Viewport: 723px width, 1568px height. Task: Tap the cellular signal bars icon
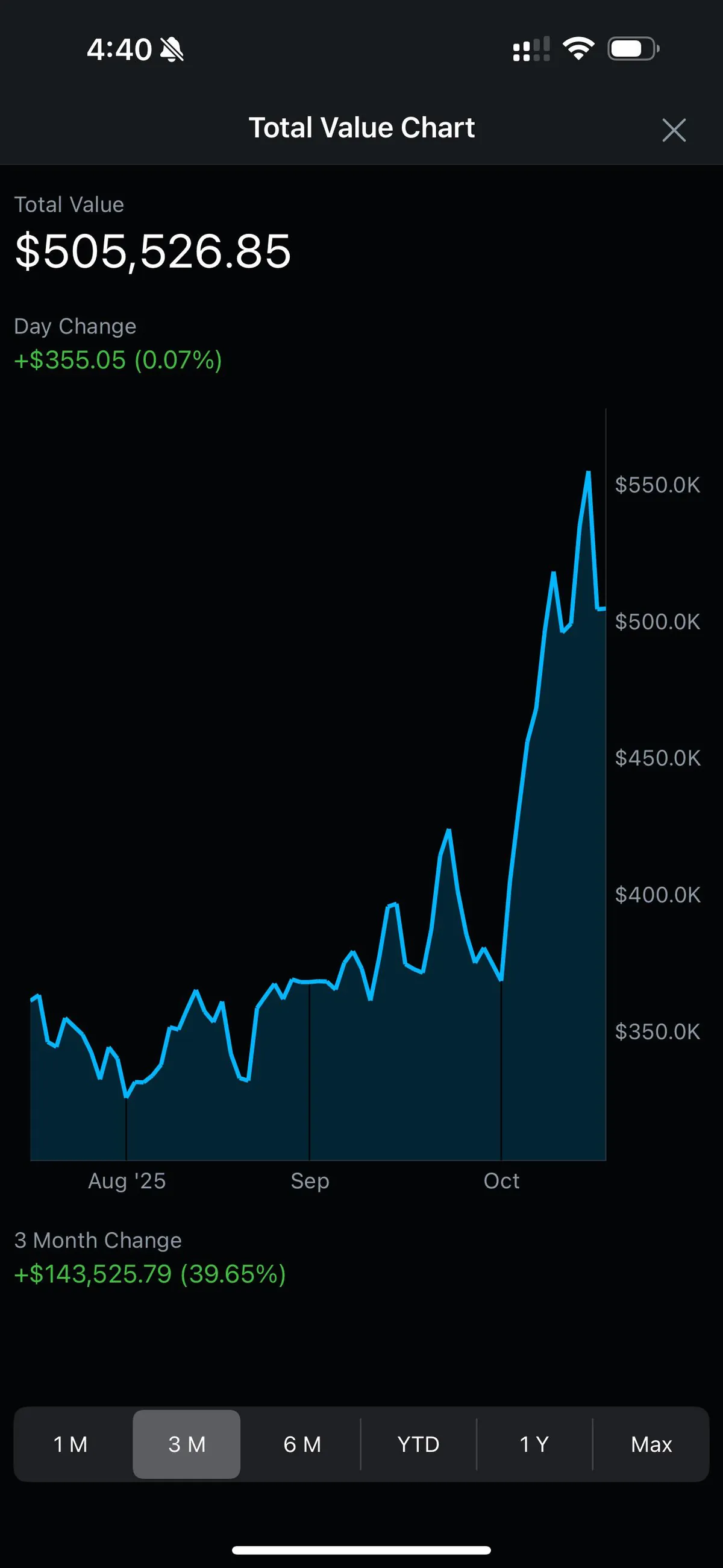coord(531,49)
